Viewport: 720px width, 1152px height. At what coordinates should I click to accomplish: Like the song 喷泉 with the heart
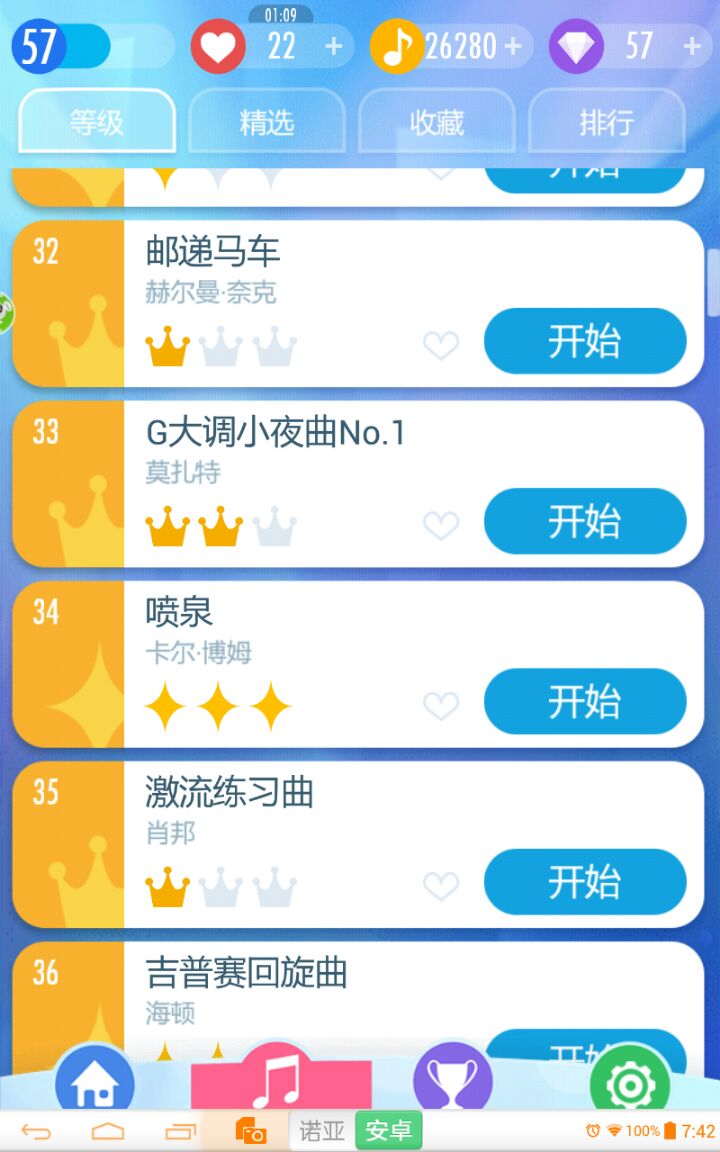tap(441, 705)
